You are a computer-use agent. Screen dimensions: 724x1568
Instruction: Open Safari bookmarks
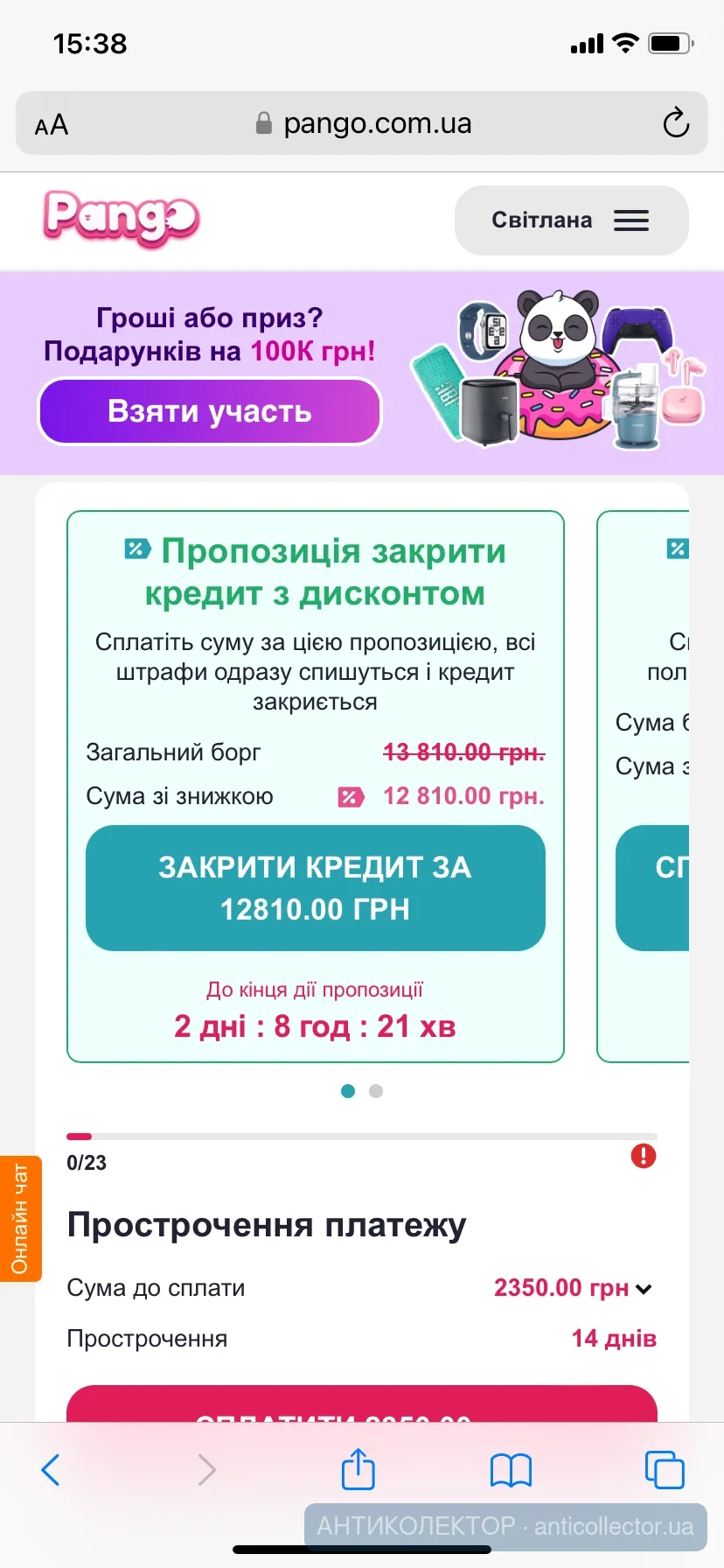click(x=512, y=1470)
